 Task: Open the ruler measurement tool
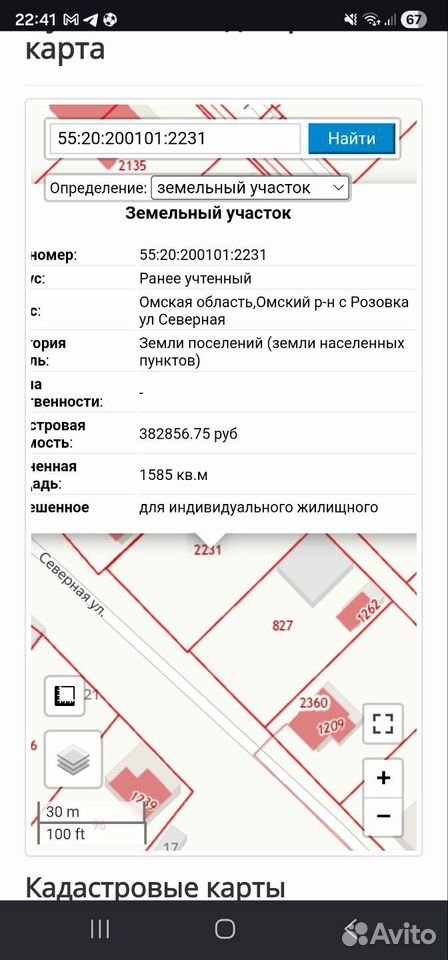coord(64,696)
